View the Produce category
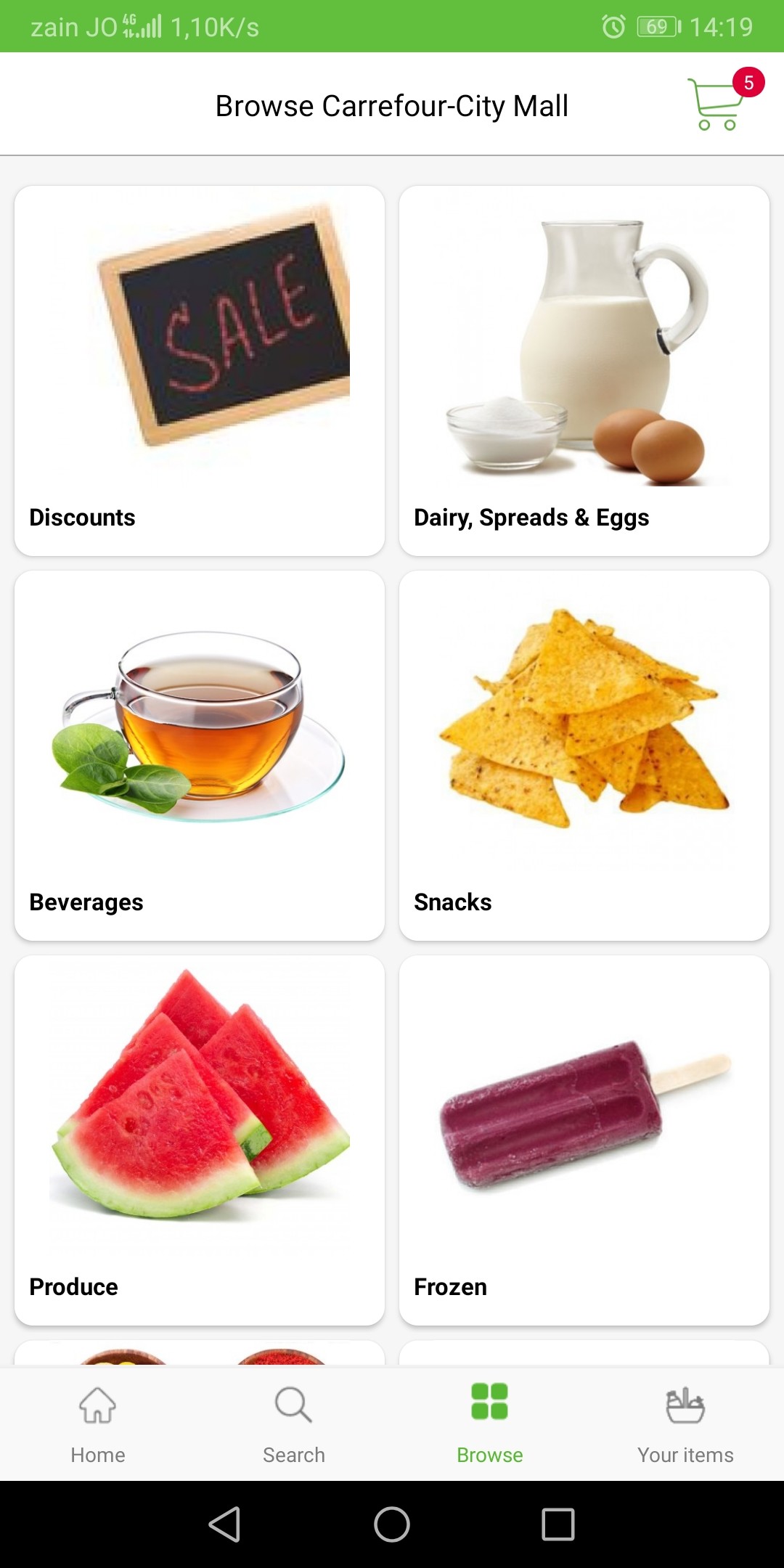 pos(200,1140)
